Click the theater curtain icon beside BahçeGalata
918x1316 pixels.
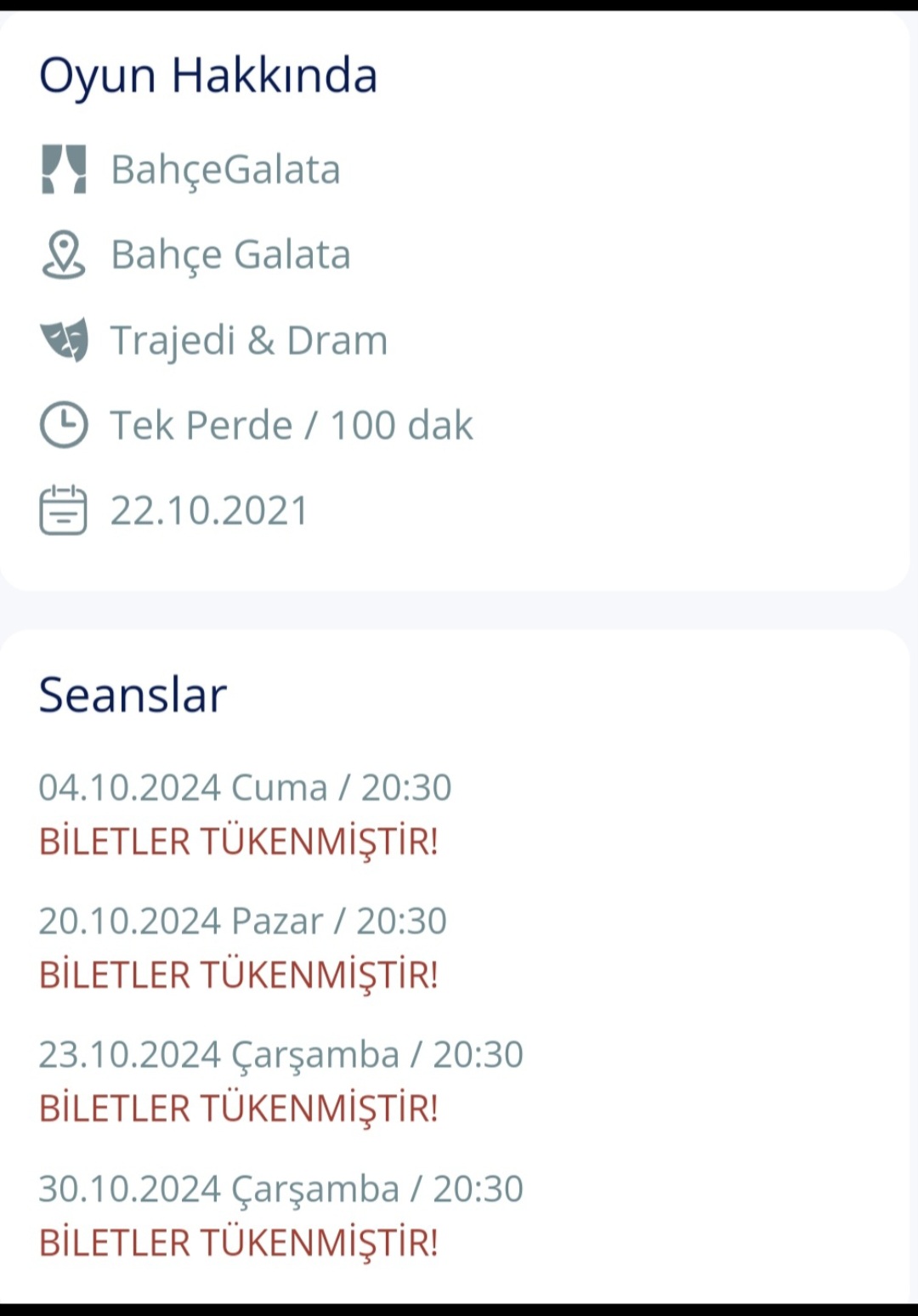63,169
